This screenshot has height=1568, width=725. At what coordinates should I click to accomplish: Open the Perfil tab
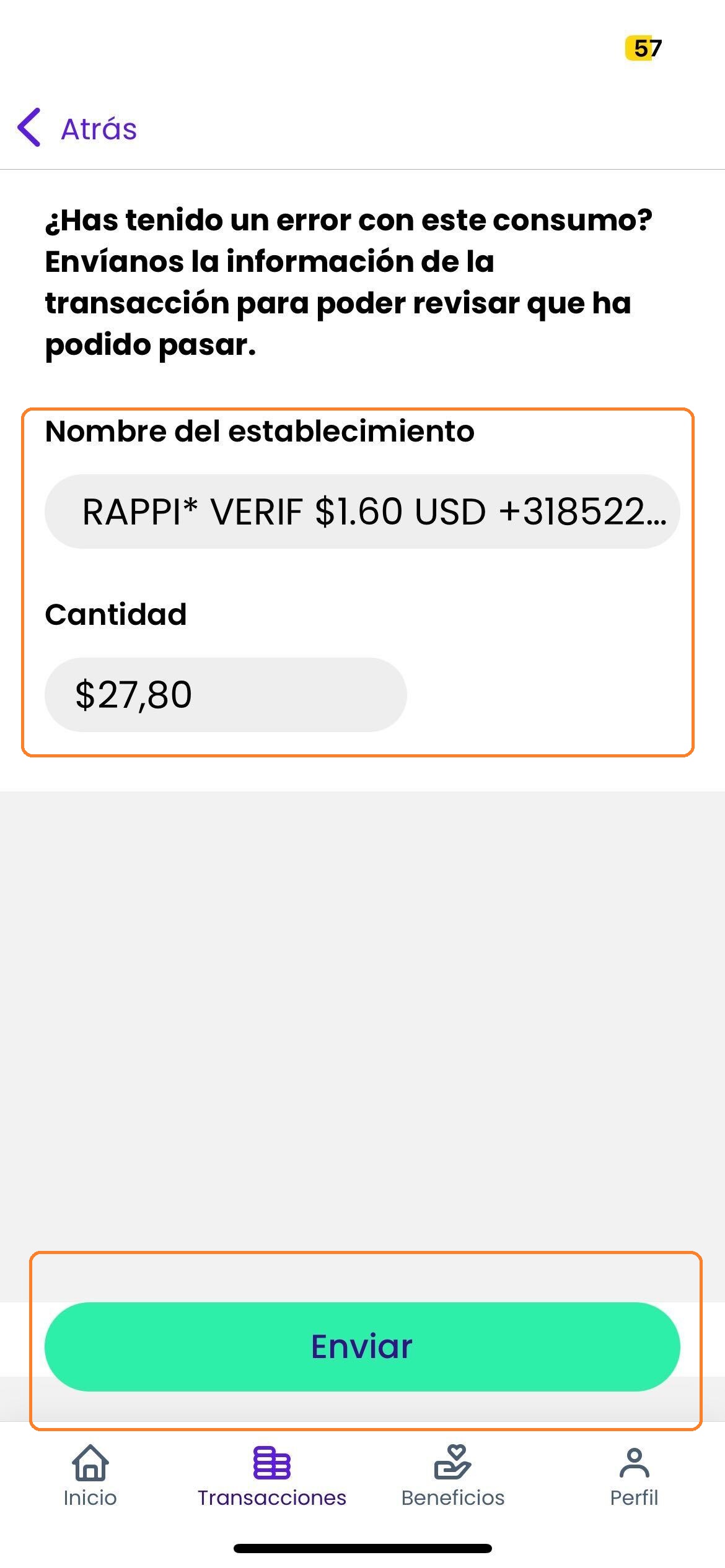click(x=634, y=1476)
